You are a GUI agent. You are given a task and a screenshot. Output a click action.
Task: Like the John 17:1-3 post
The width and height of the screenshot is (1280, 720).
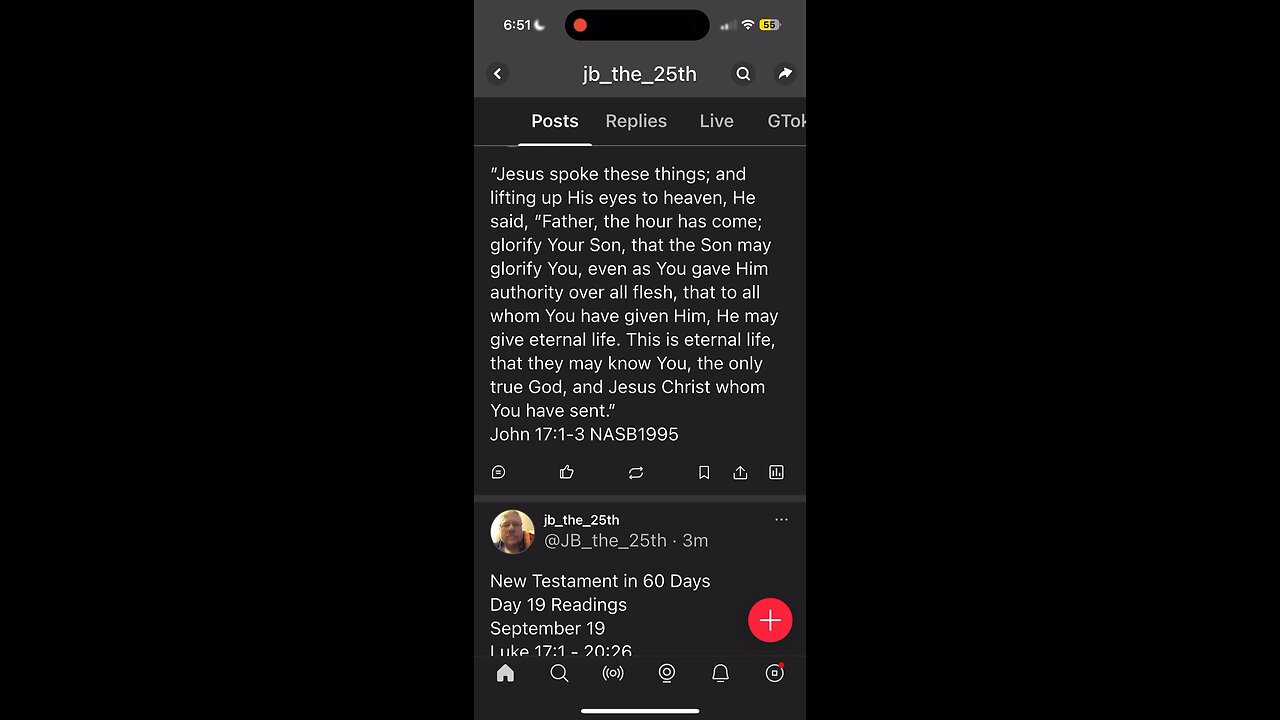point(567,472)
